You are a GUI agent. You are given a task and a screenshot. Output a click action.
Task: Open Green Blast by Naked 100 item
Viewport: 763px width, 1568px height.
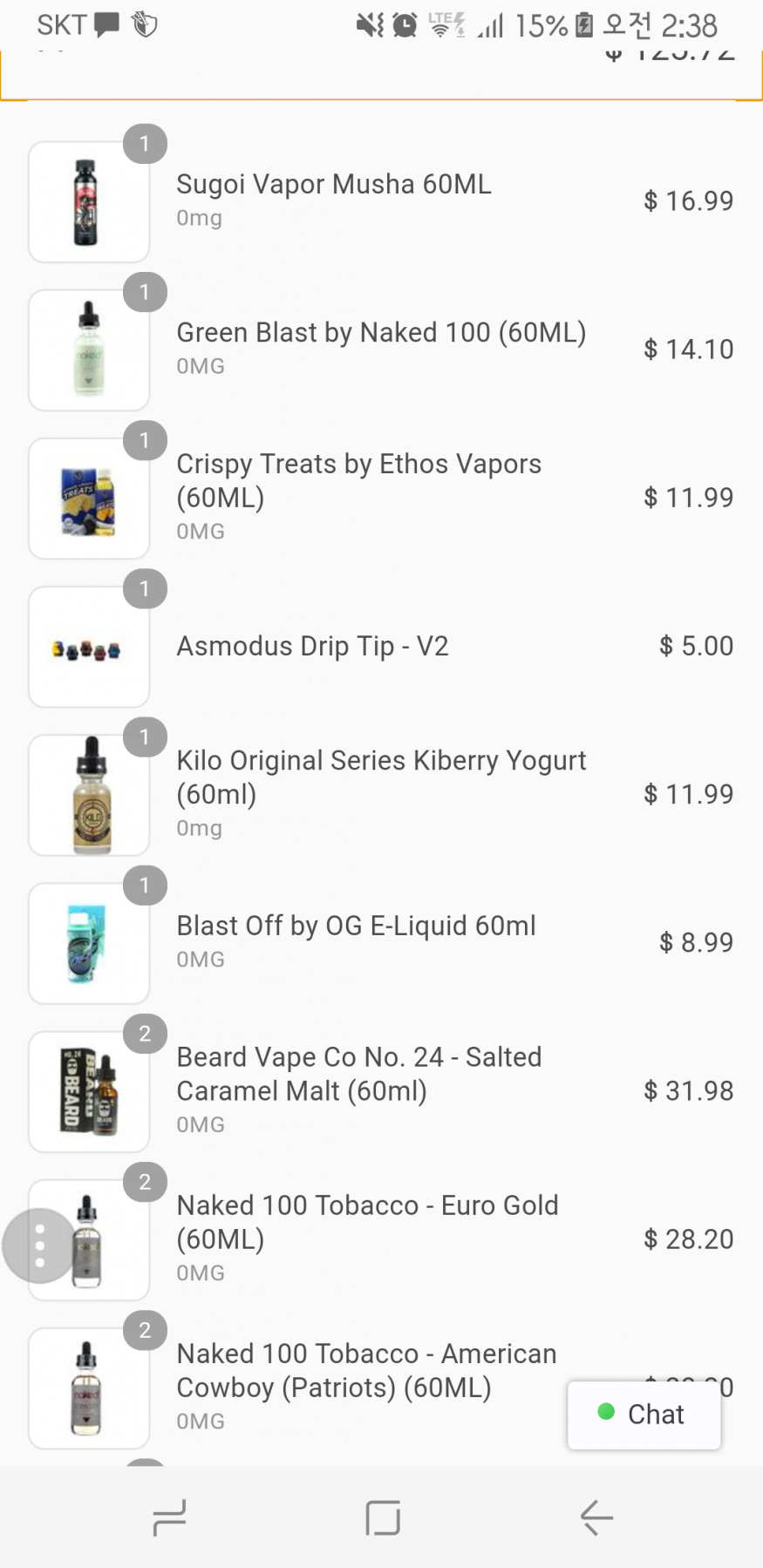tap(381, 333)
